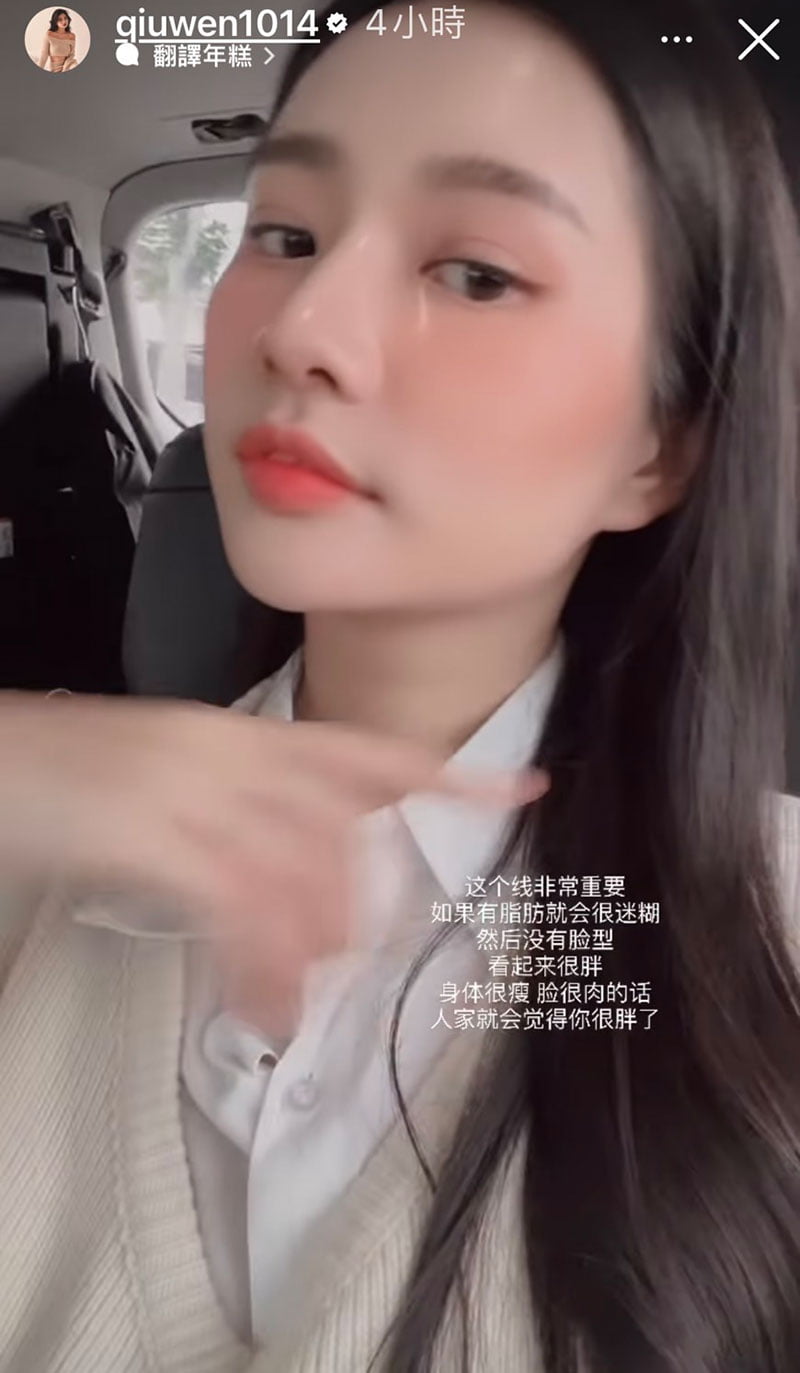Screen dimensions: 800x1373
Task: Open the qiuwen1014 username link
Action: [216, 23]
